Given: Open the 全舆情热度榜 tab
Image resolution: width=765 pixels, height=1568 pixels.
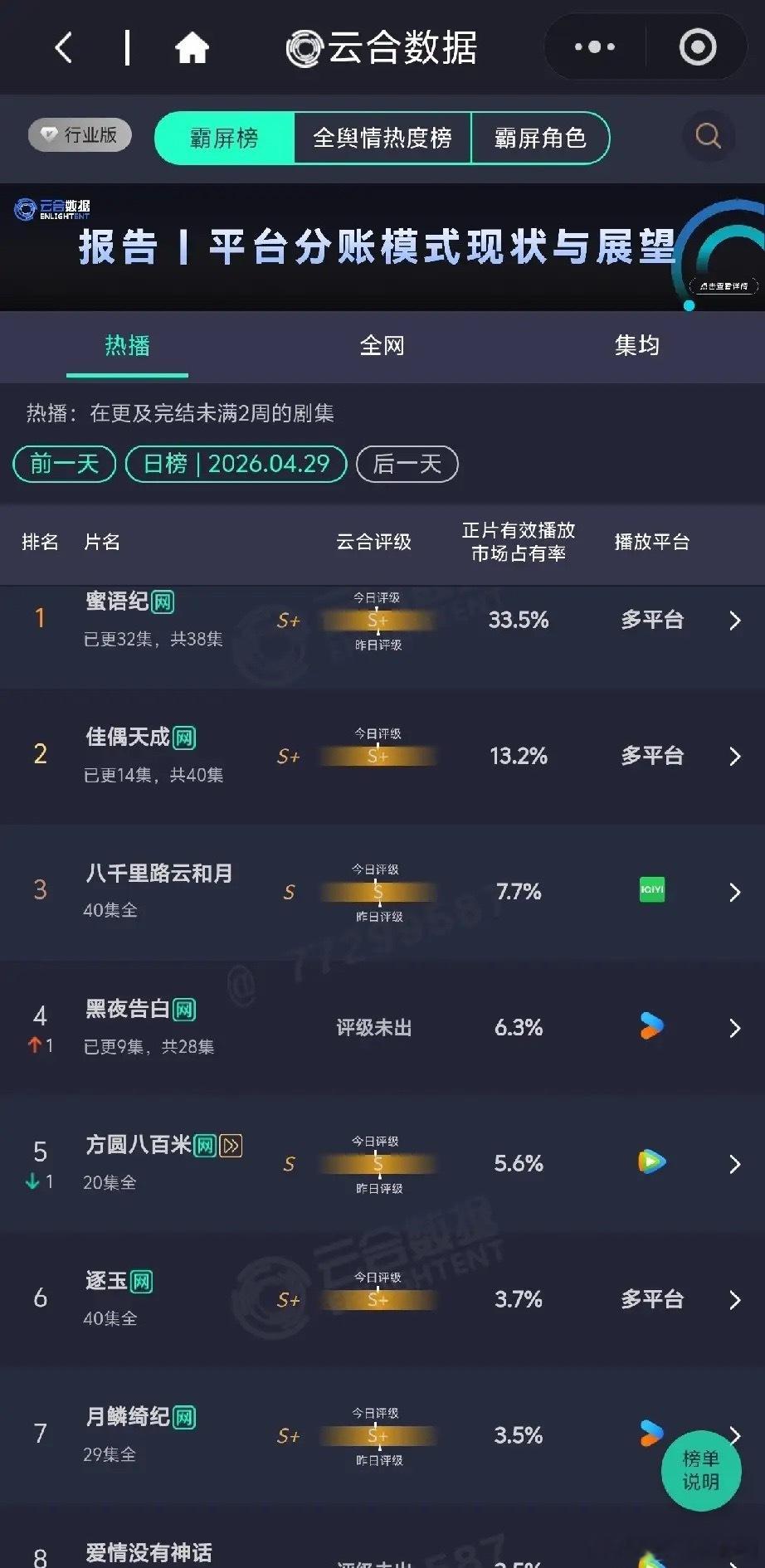Looking at the screenshot, I should (382, 138).
